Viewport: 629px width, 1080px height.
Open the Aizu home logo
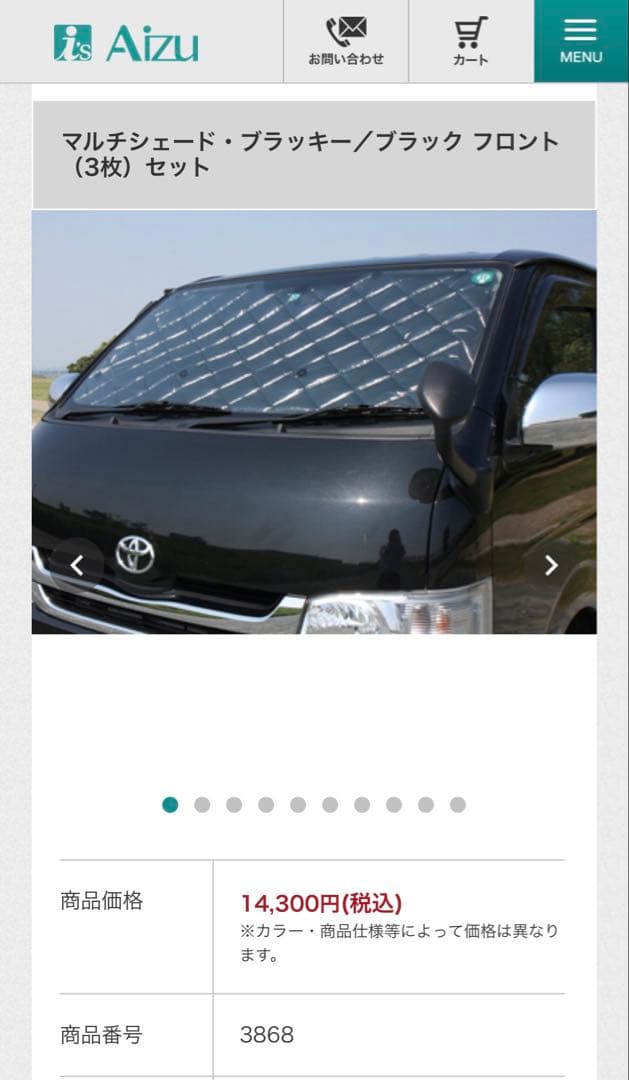coord(126,43)
